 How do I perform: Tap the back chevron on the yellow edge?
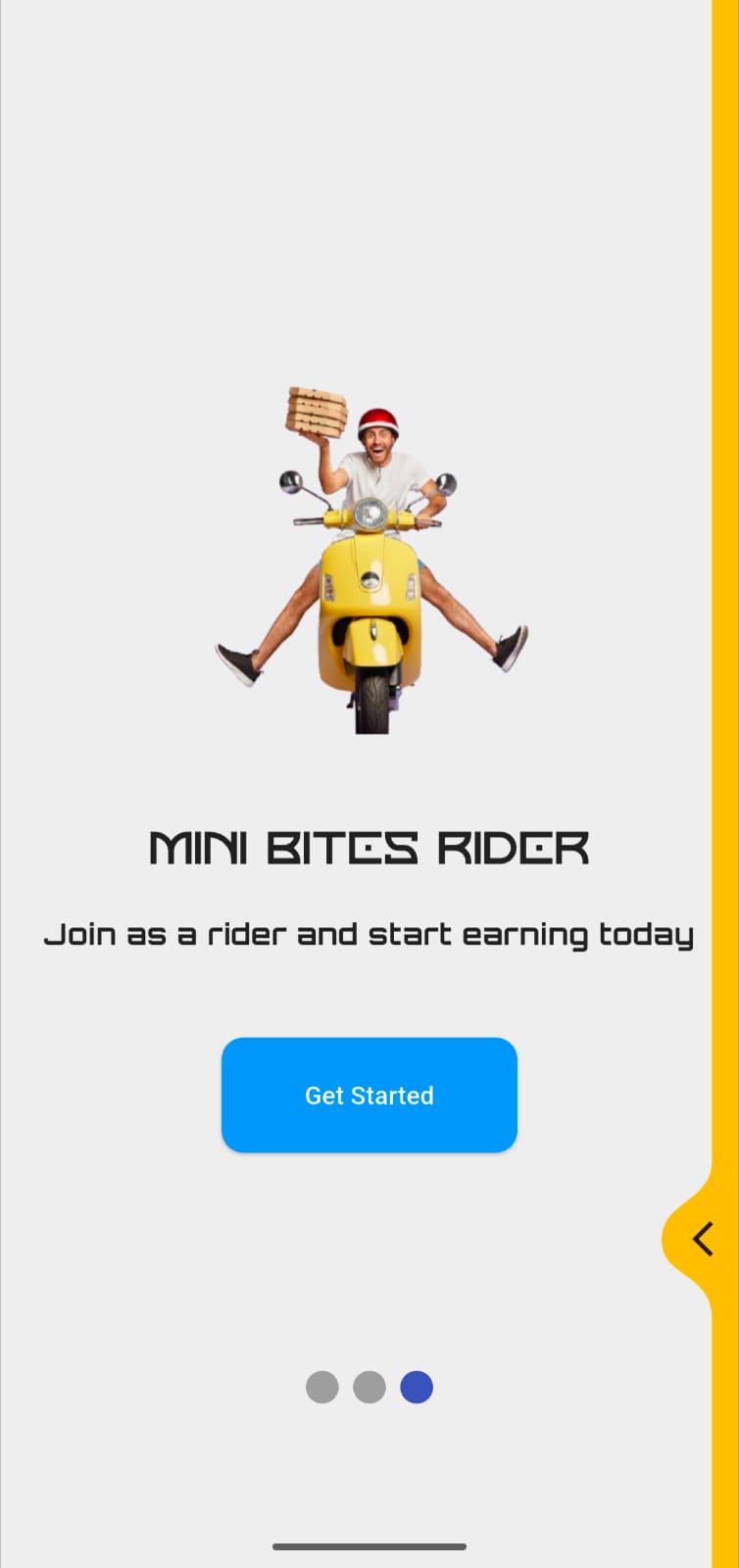[702, 1240]
